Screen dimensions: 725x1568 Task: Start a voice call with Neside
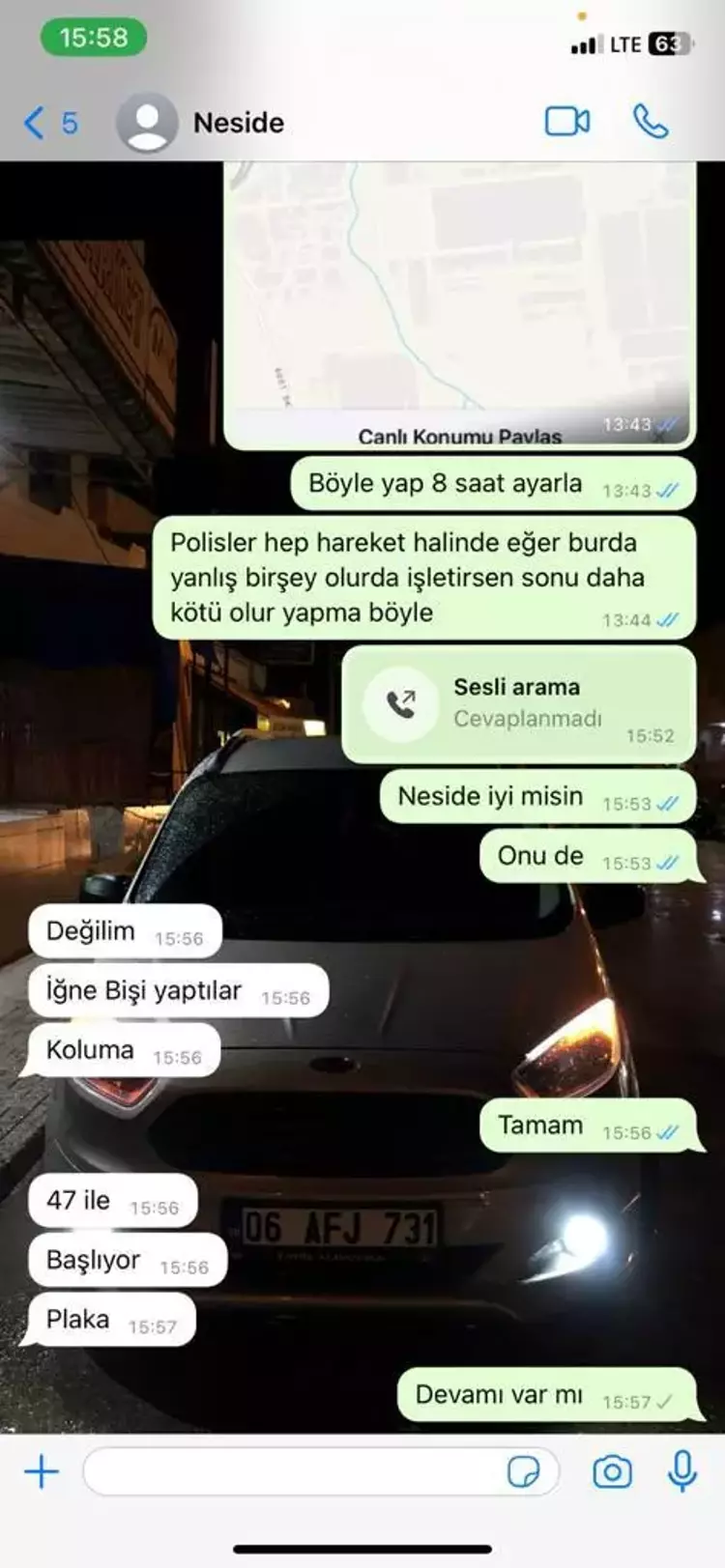(x=651, y=122)
